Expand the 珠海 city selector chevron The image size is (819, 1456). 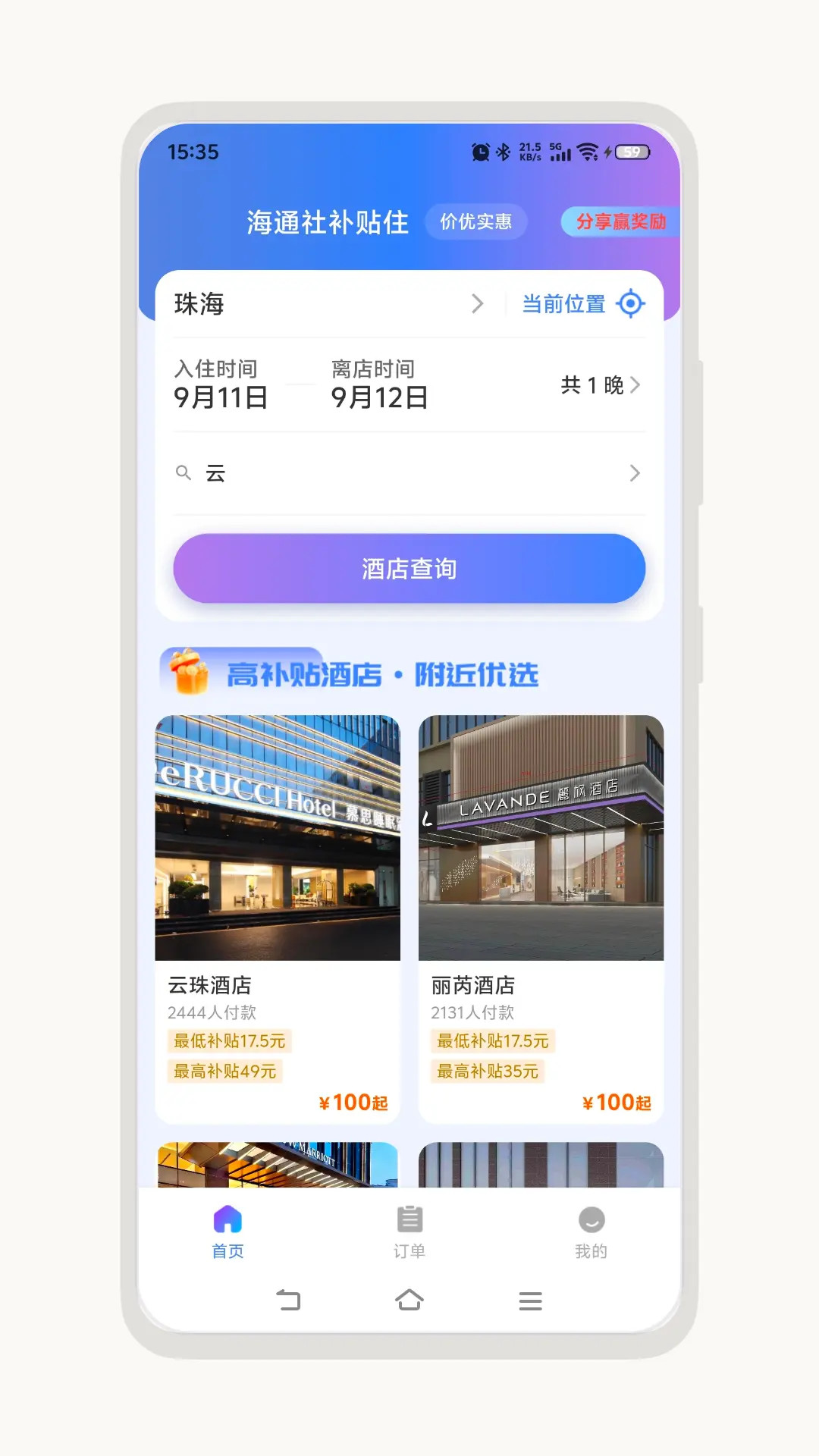point(478,303)
